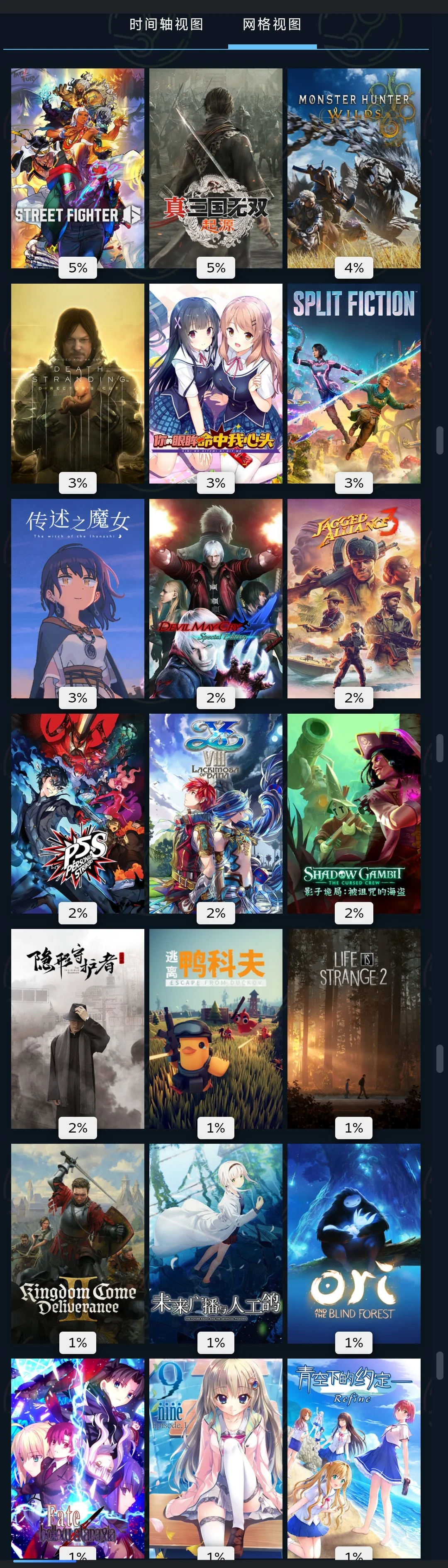Open the Street Fighter 6 game tile
448x1568 pixels.
pos(78,168)
